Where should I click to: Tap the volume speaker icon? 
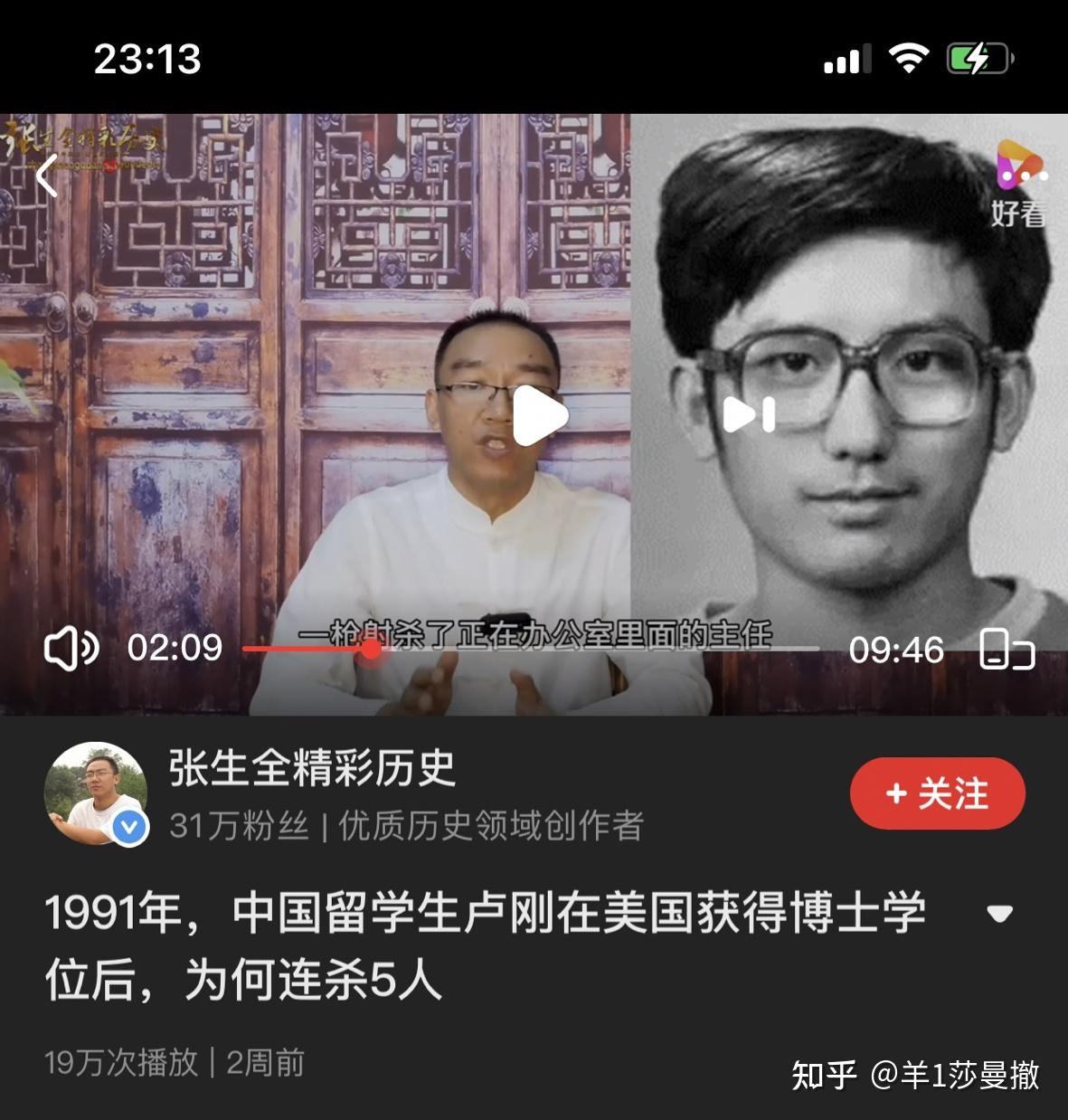pyautogui.click(x=72, y=649)
